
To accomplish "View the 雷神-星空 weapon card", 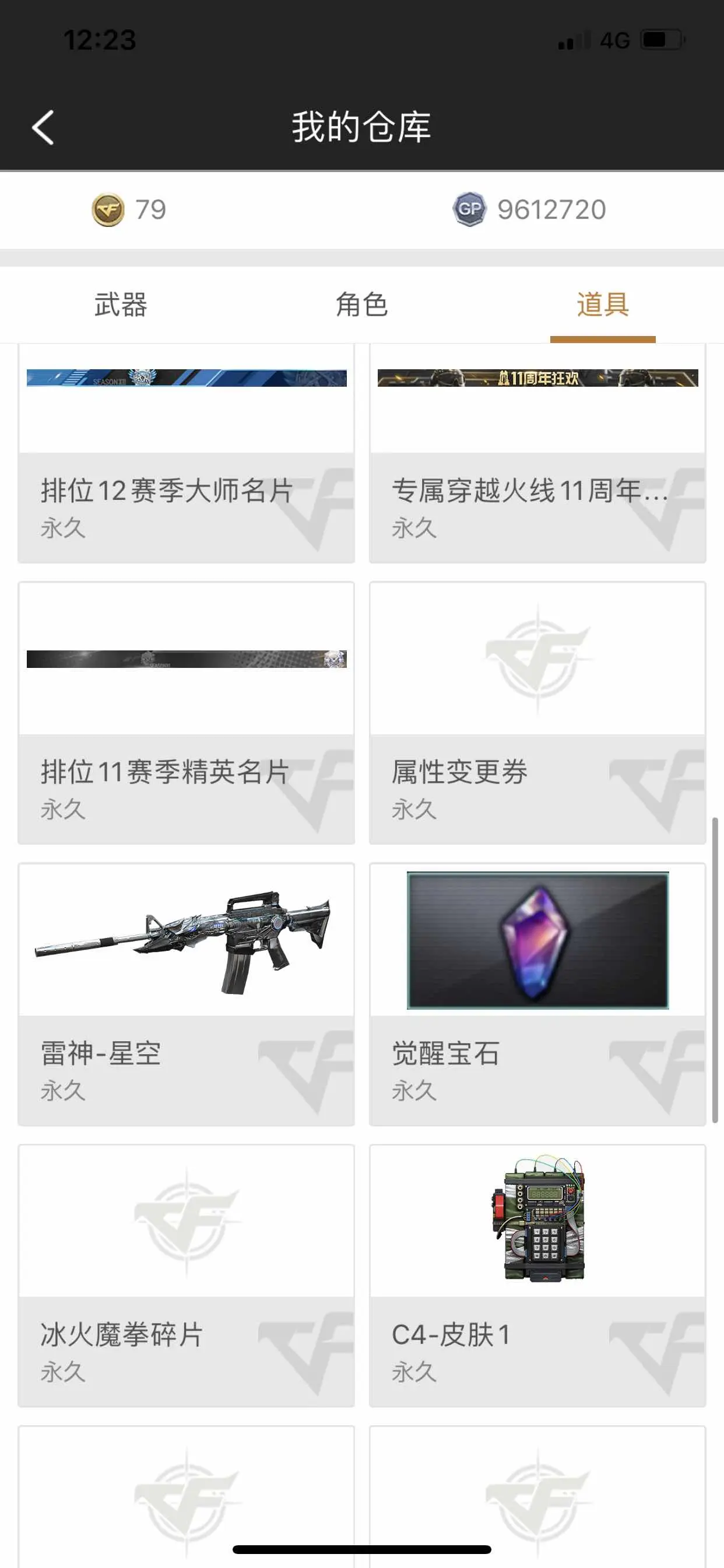I will click(186, 993).
